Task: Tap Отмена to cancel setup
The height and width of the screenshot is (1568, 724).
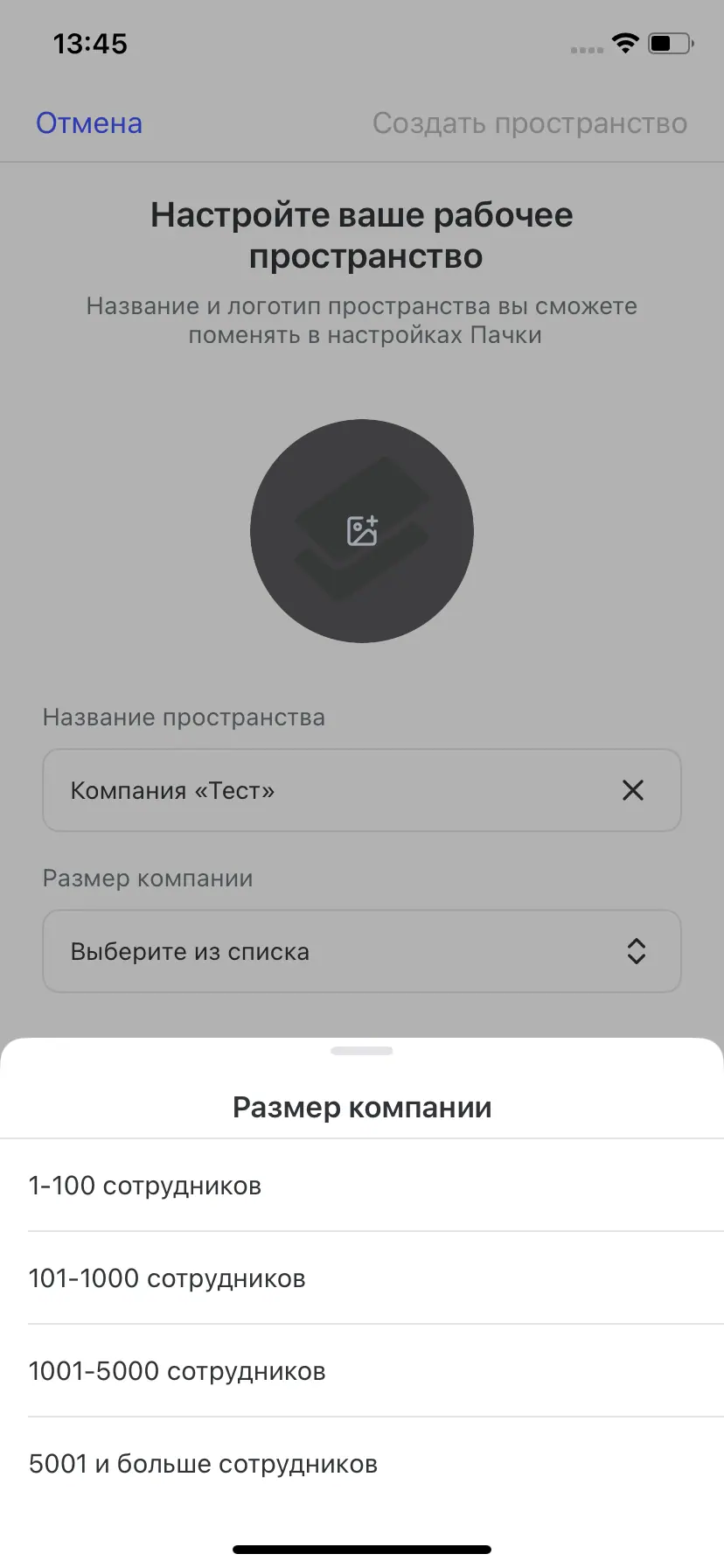Action: coord(89,123)
